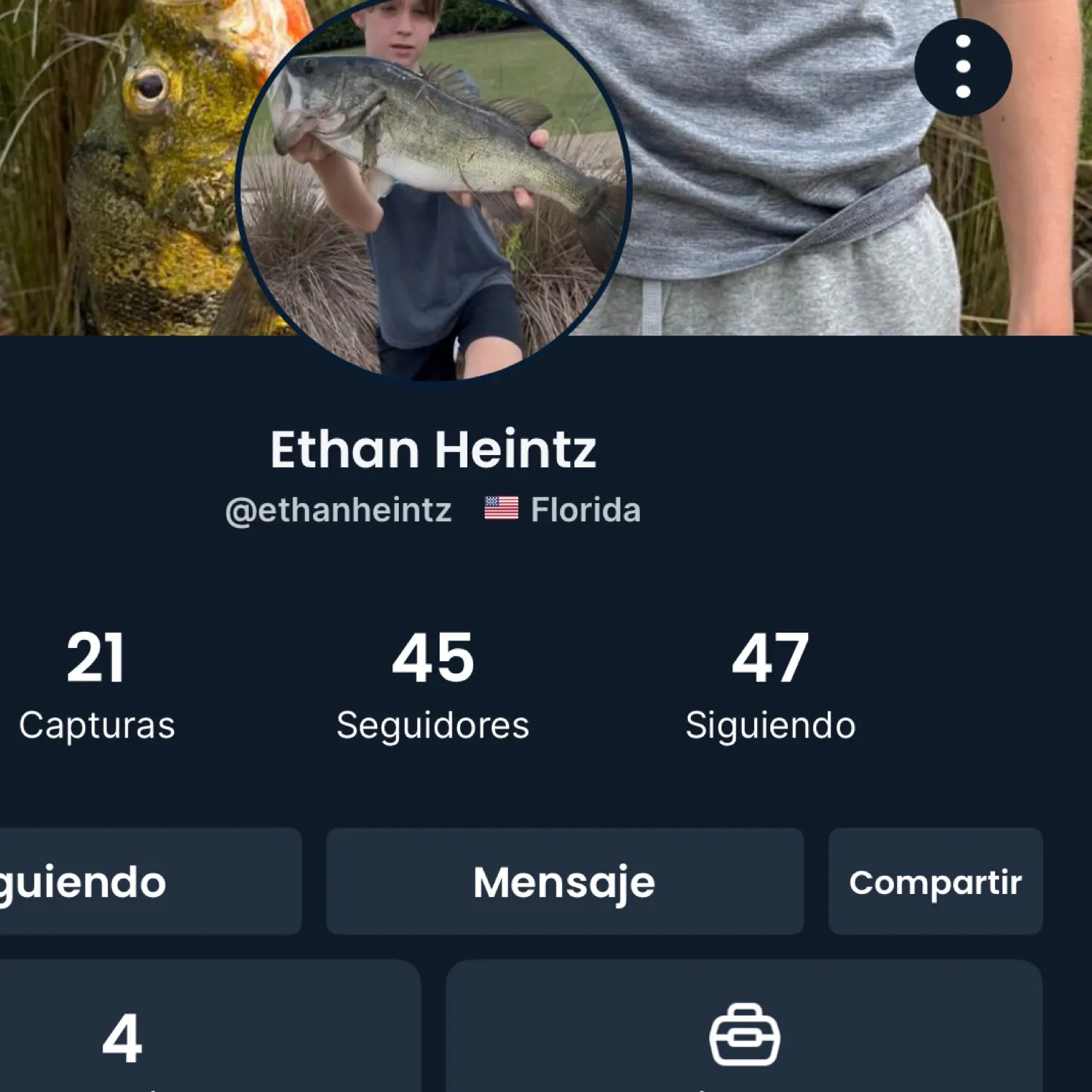View the 21 Capturas list
The width and height of the screenshot is (1092, 1092).
(x=96, y=686)
